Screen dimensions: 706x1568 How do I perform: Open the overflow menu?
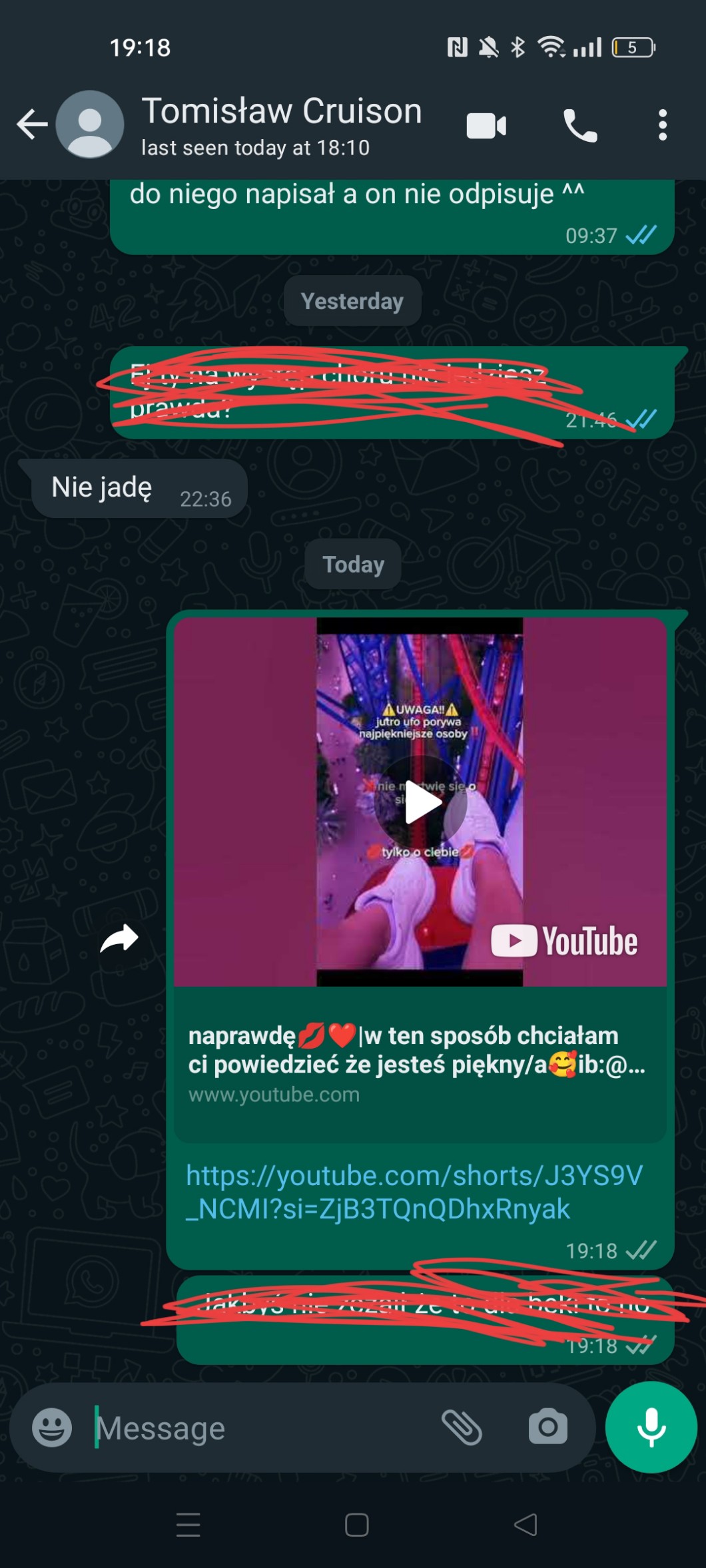662,125
